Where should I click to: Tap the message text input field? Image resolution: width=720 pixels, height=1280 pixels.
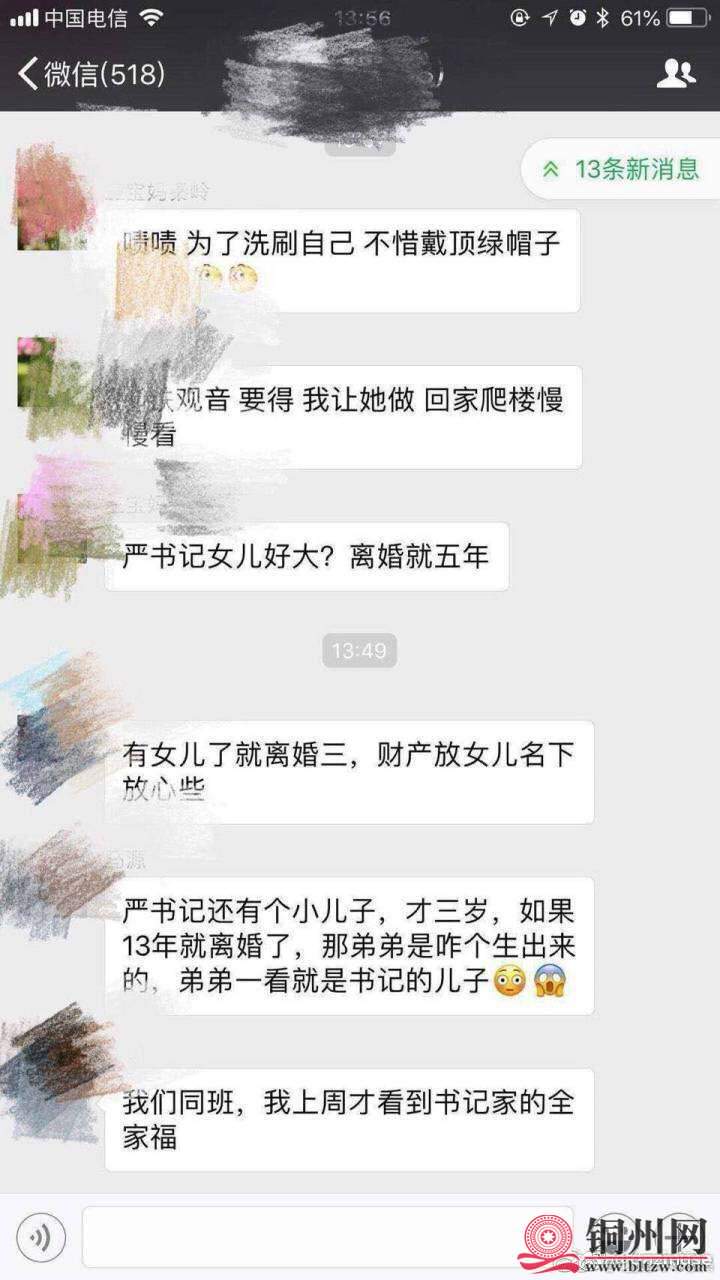click(x=300, y=1238)
